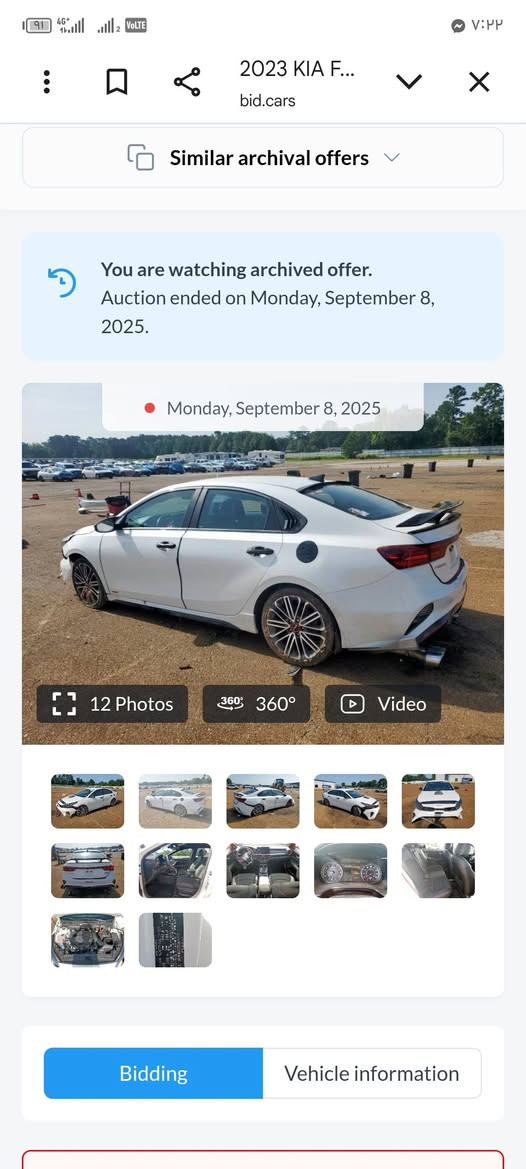The image size is (526, 1169).
Task: Open the rear view car thumbnail
Action: (x=87, y=871)
